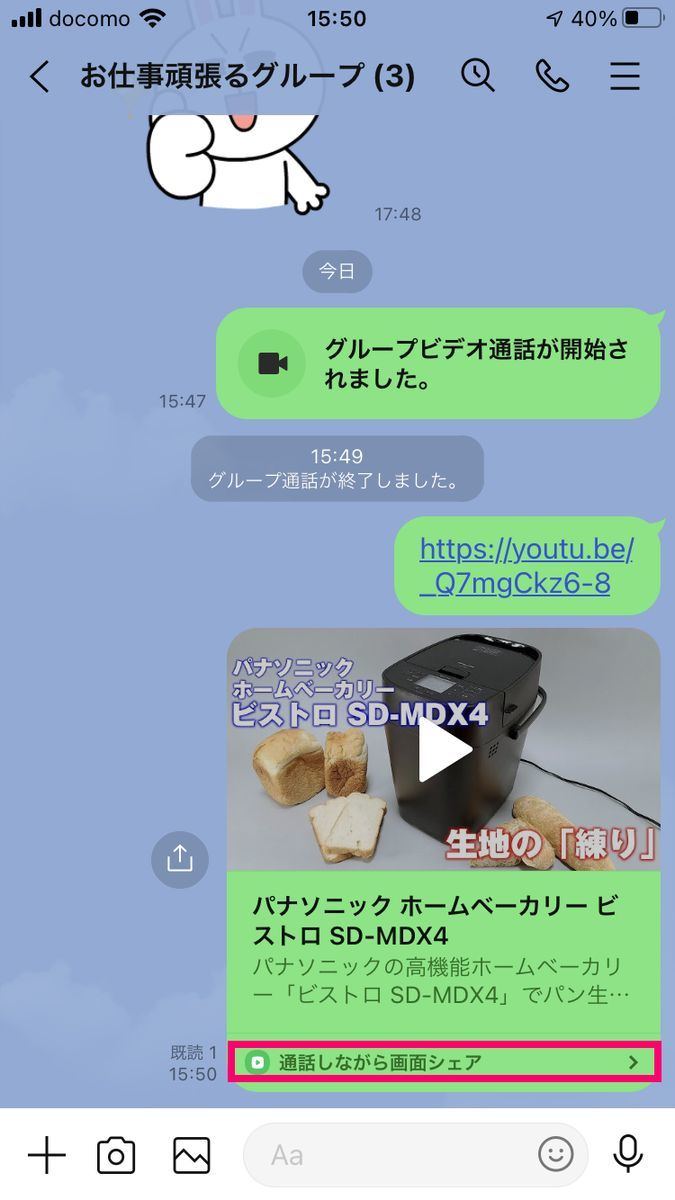Open the youtu.be link message
Image resolution: width=675 pixels, height=1200 pixels.
527,566
